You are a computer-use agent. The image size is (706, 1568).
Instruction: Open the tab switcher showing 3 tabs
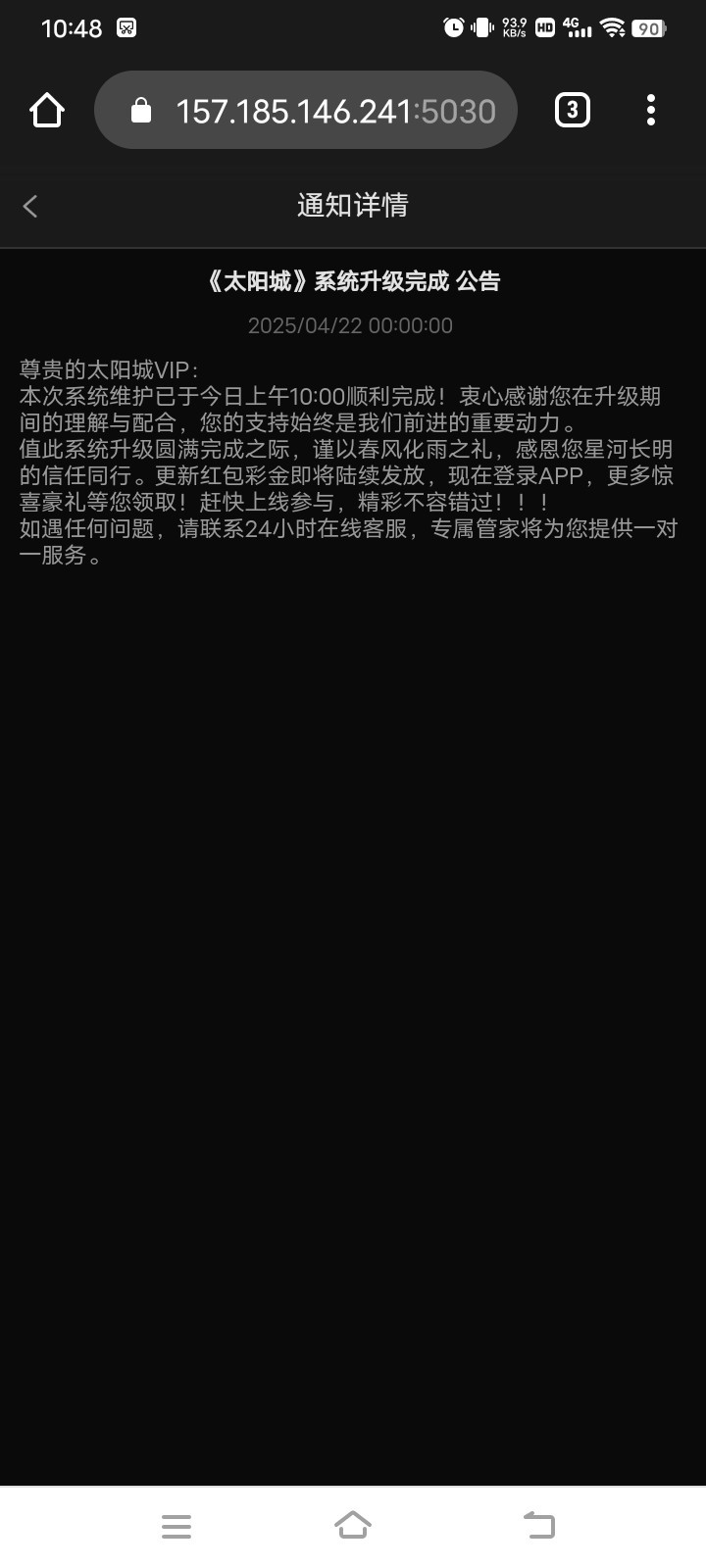point(573,111)
